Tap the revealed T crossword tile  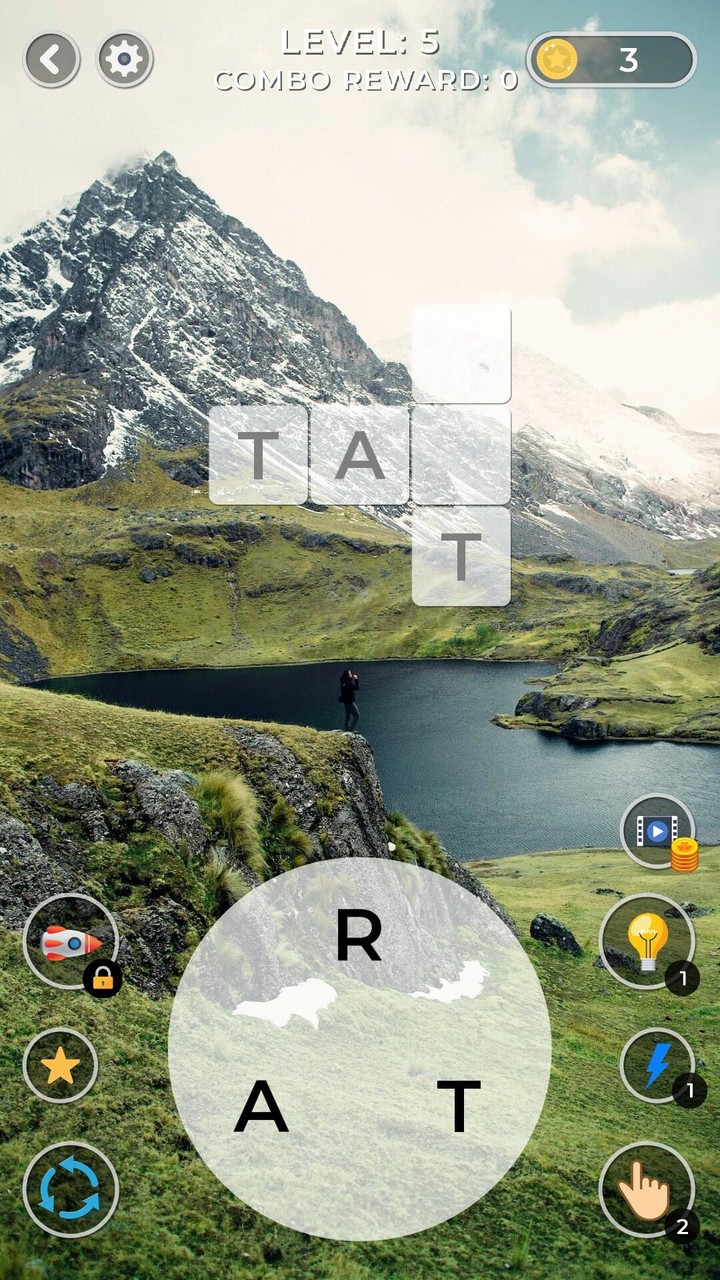coord(460,555)
